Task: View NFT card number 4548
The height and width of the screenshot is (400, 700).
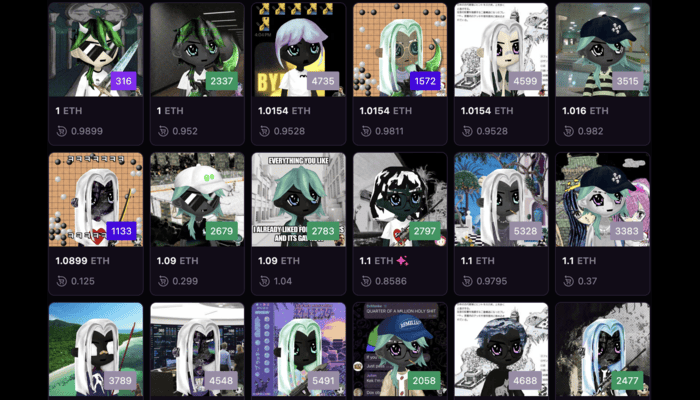Action: (x=197, y=350)
